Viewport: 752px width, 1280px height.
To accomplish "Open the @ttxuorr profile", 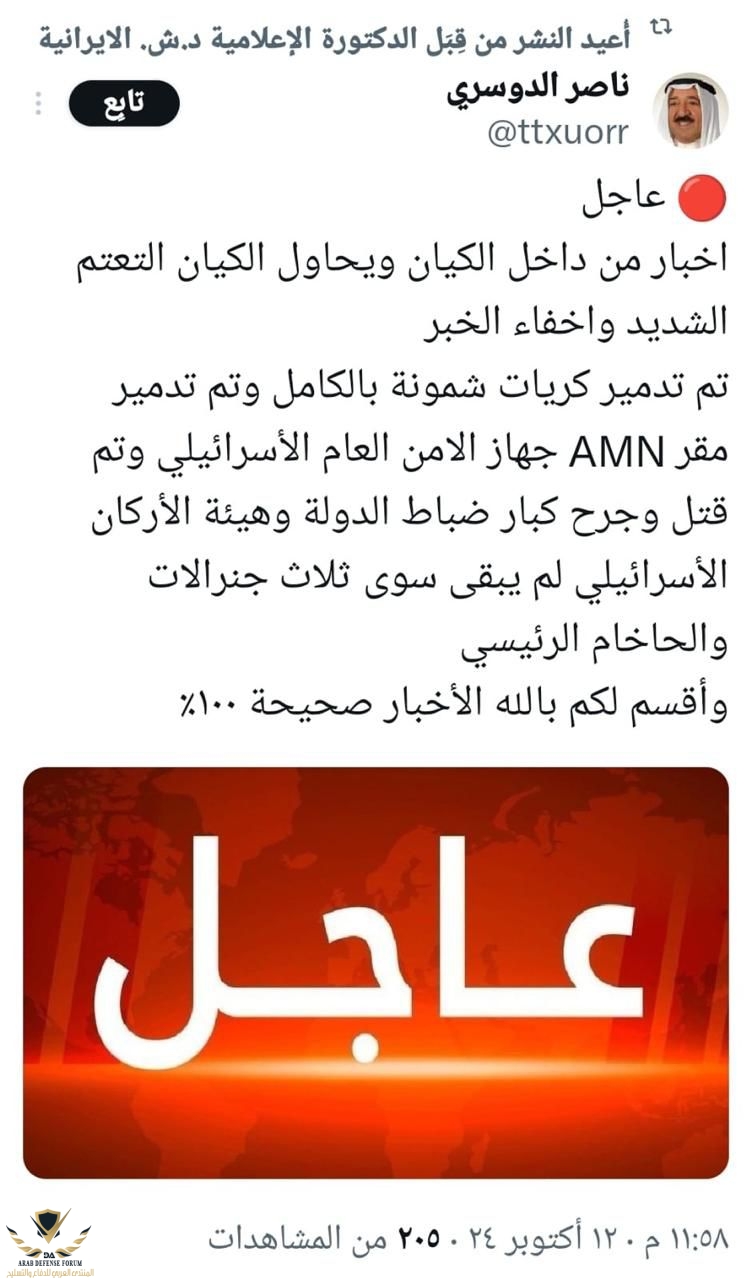I will (557, 133).
